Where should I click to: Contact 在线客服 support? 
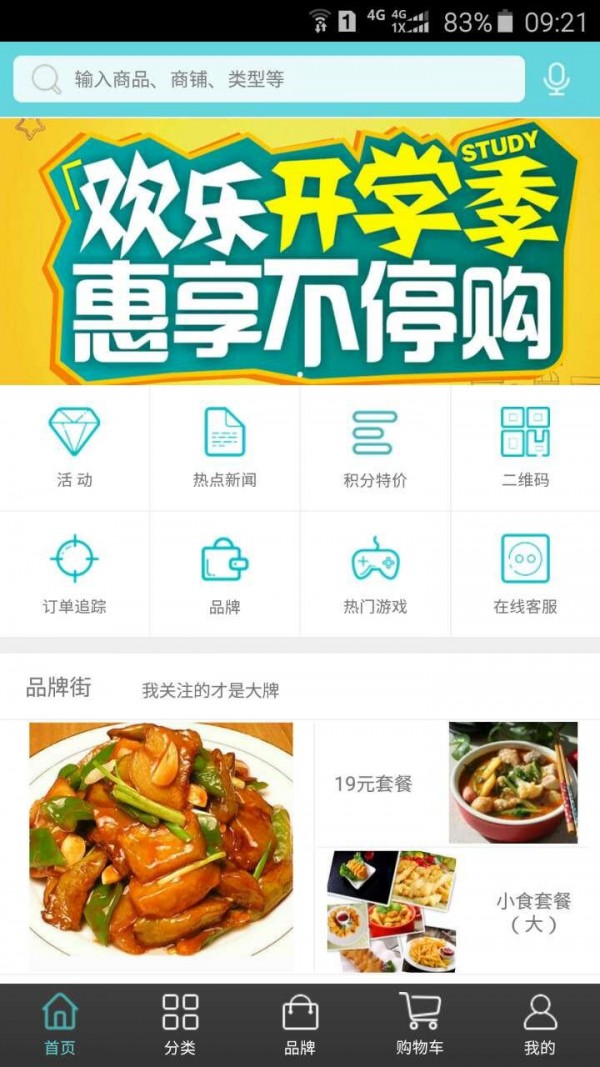525,573
